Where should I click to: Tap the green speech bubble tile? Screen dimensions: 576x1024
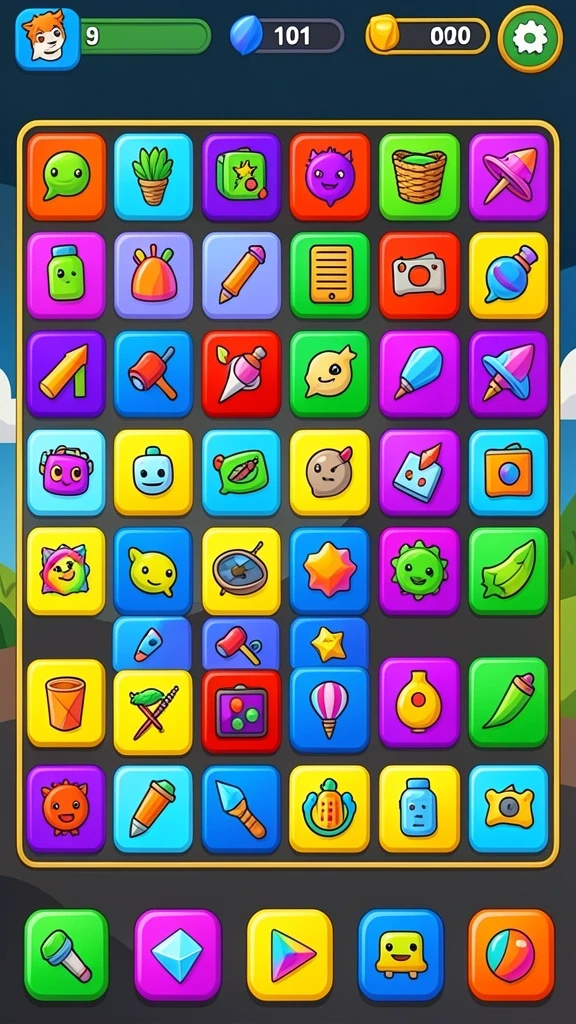66,176
